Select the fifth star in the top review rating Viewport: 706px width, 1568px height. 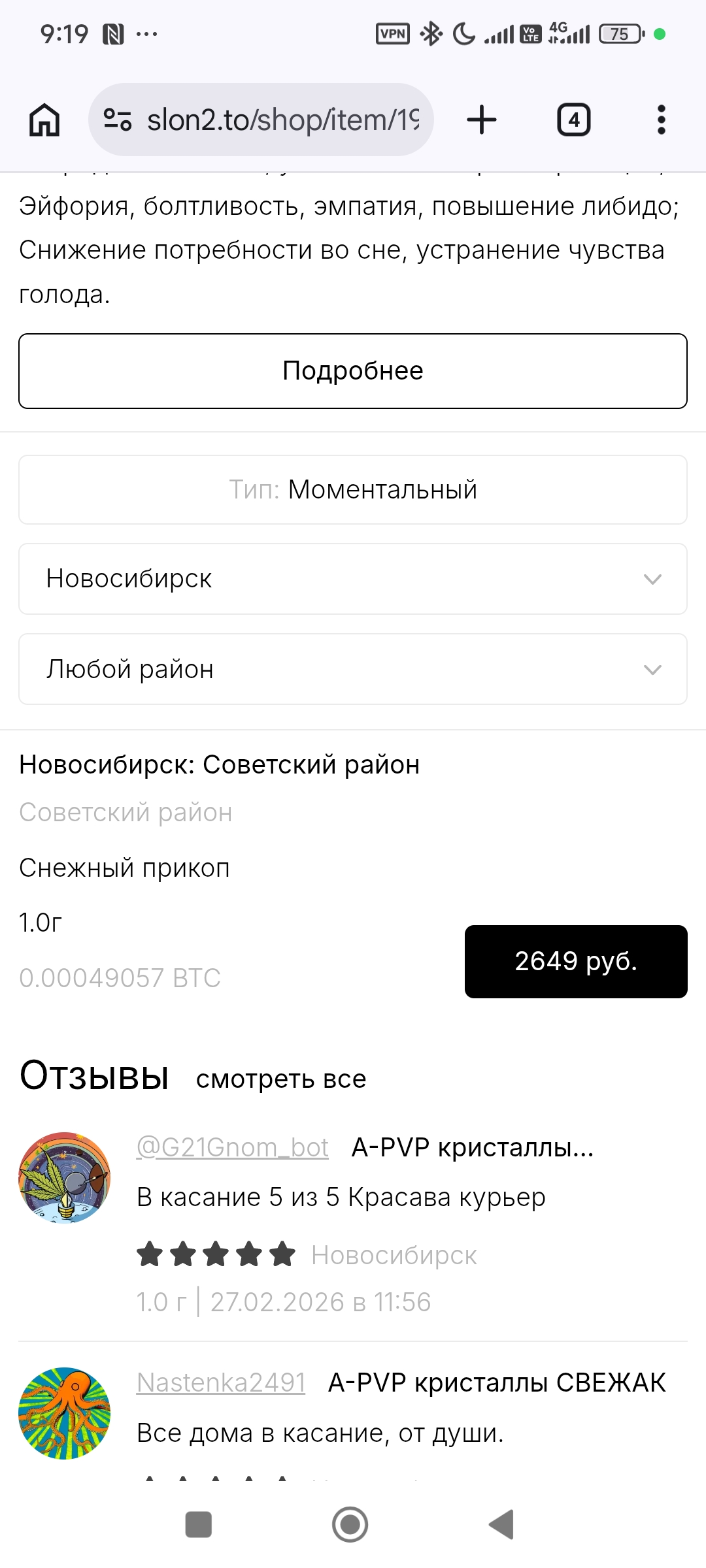tap(281, 1253)
